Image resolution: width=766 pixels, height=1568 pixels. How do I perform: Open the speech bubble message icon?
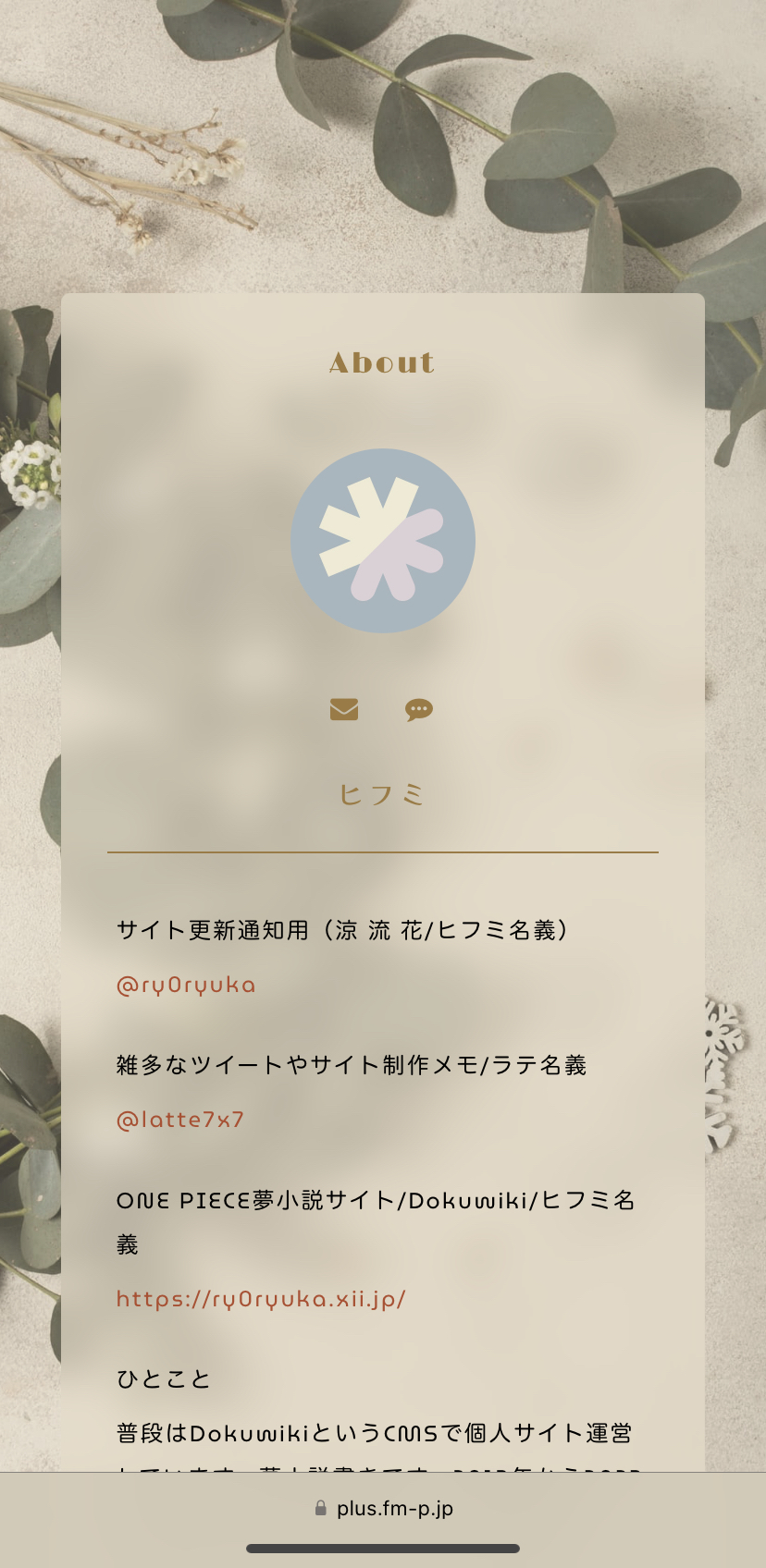pos(419,709)
